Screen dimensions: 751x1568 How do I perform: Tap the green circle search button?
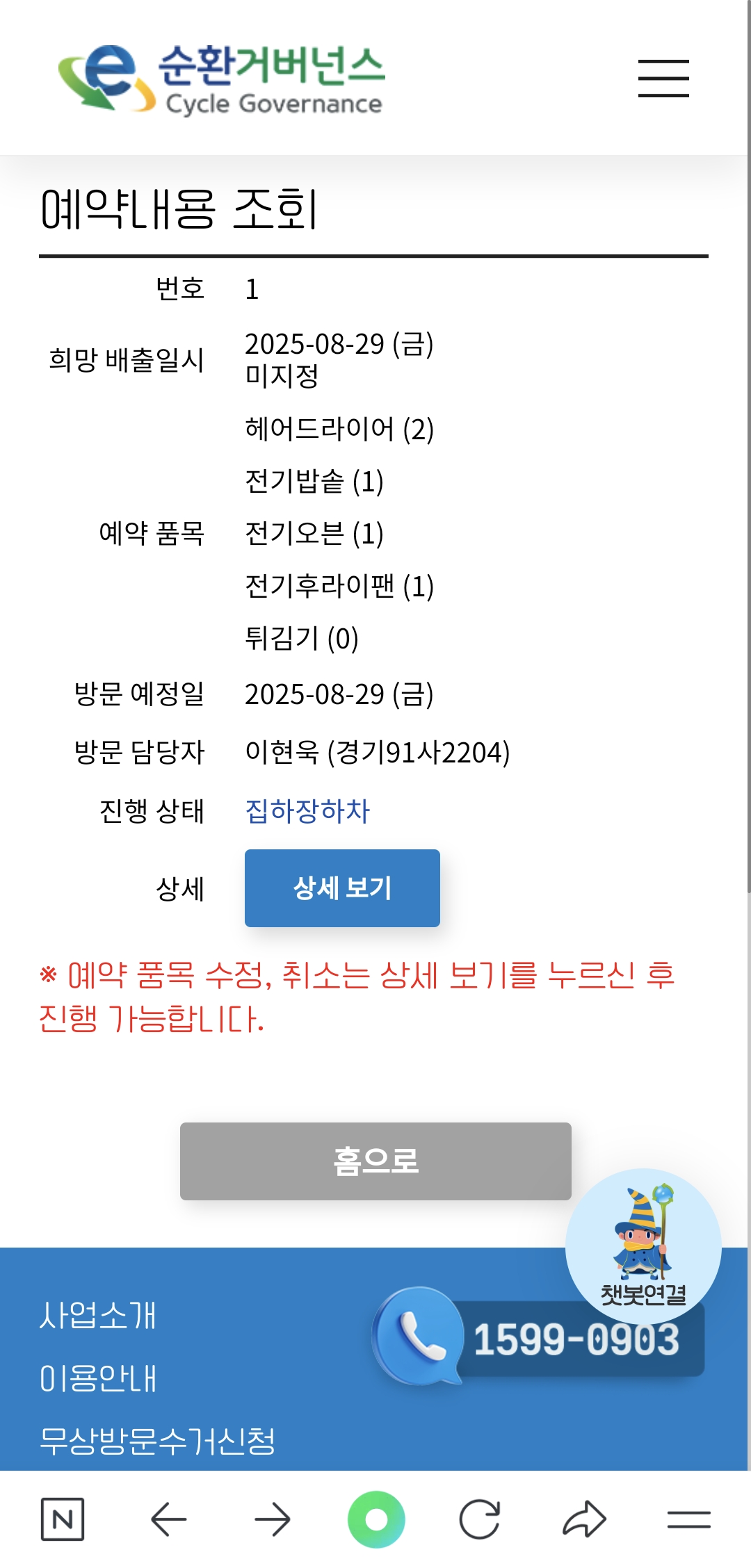(x=376, y=1519)
